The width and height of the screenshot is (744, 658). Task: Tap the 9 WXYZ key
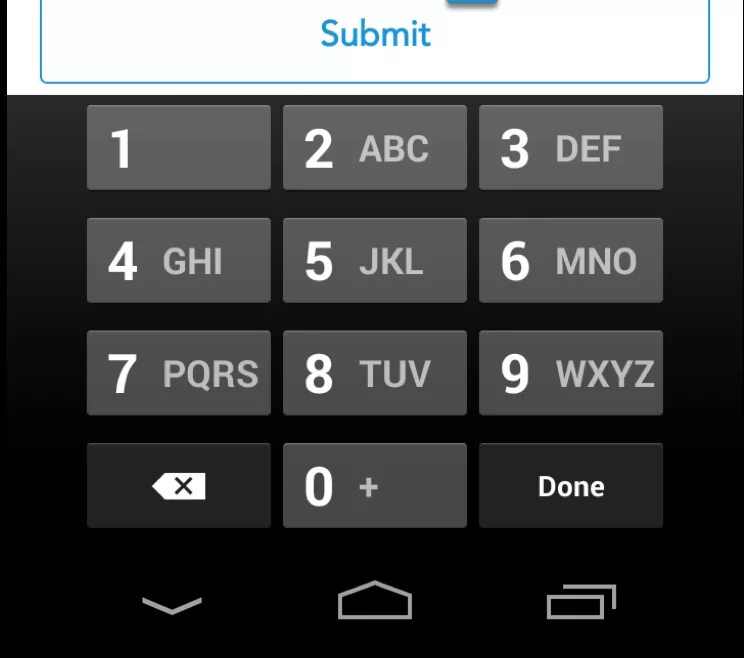(x=570, y=373)
